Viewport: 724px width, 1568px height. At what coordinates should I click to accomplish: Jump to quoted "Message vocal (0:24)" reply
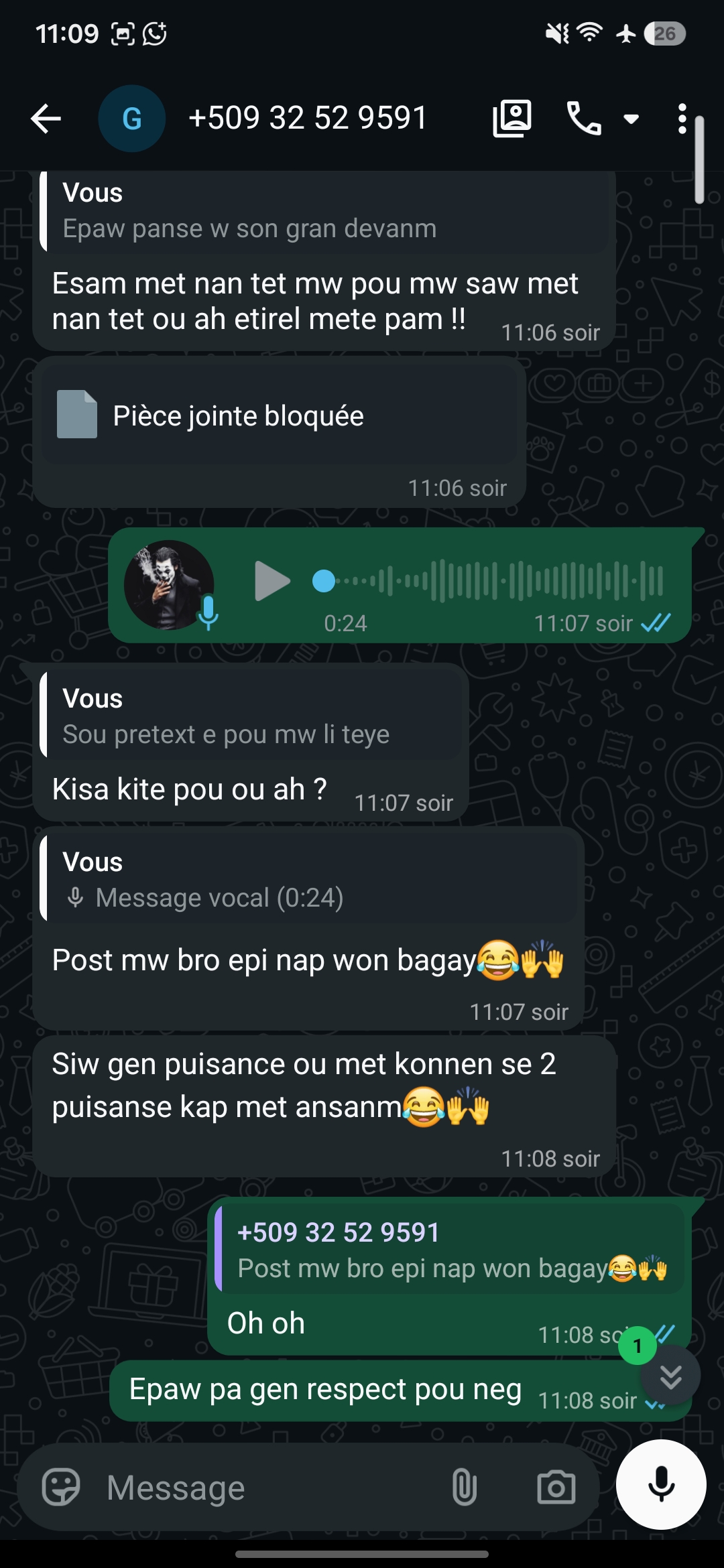(x=308, y=879)
